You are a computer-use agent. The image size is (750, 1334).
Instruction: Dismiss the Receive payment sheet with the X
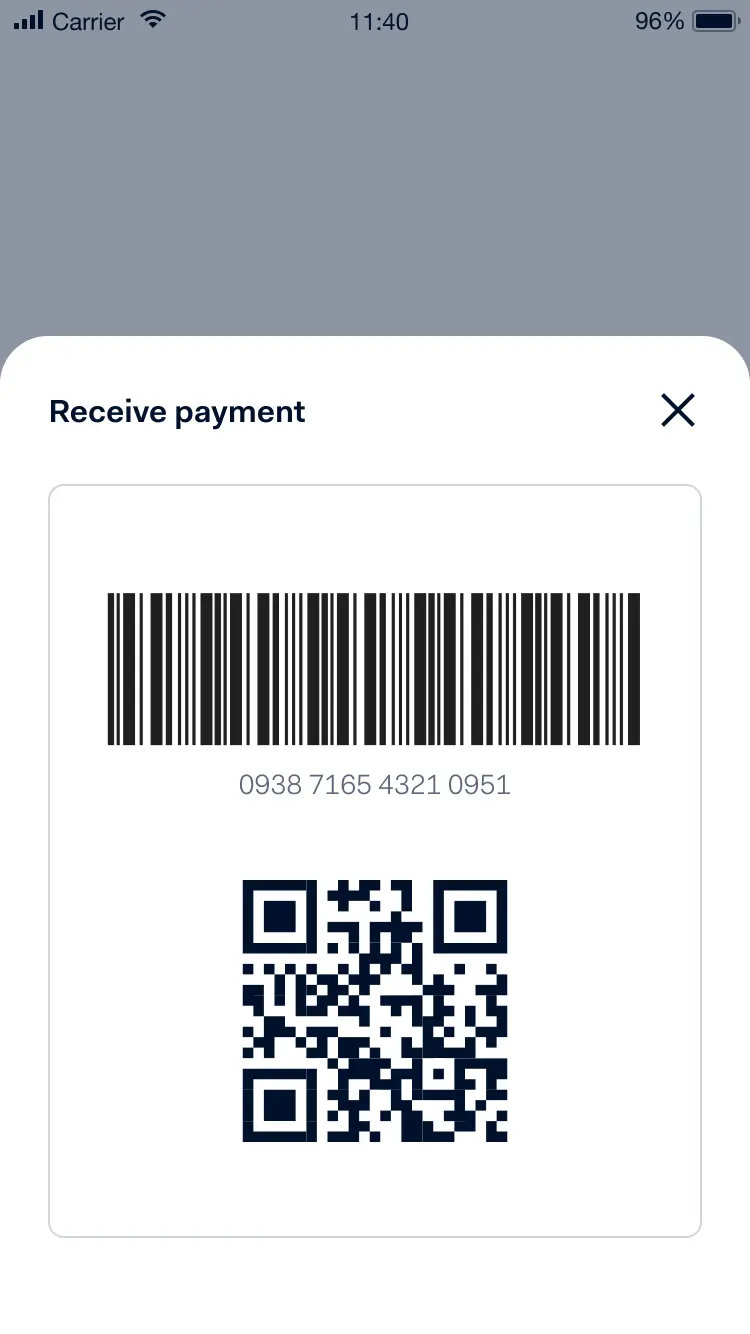(x=677, y=410)
